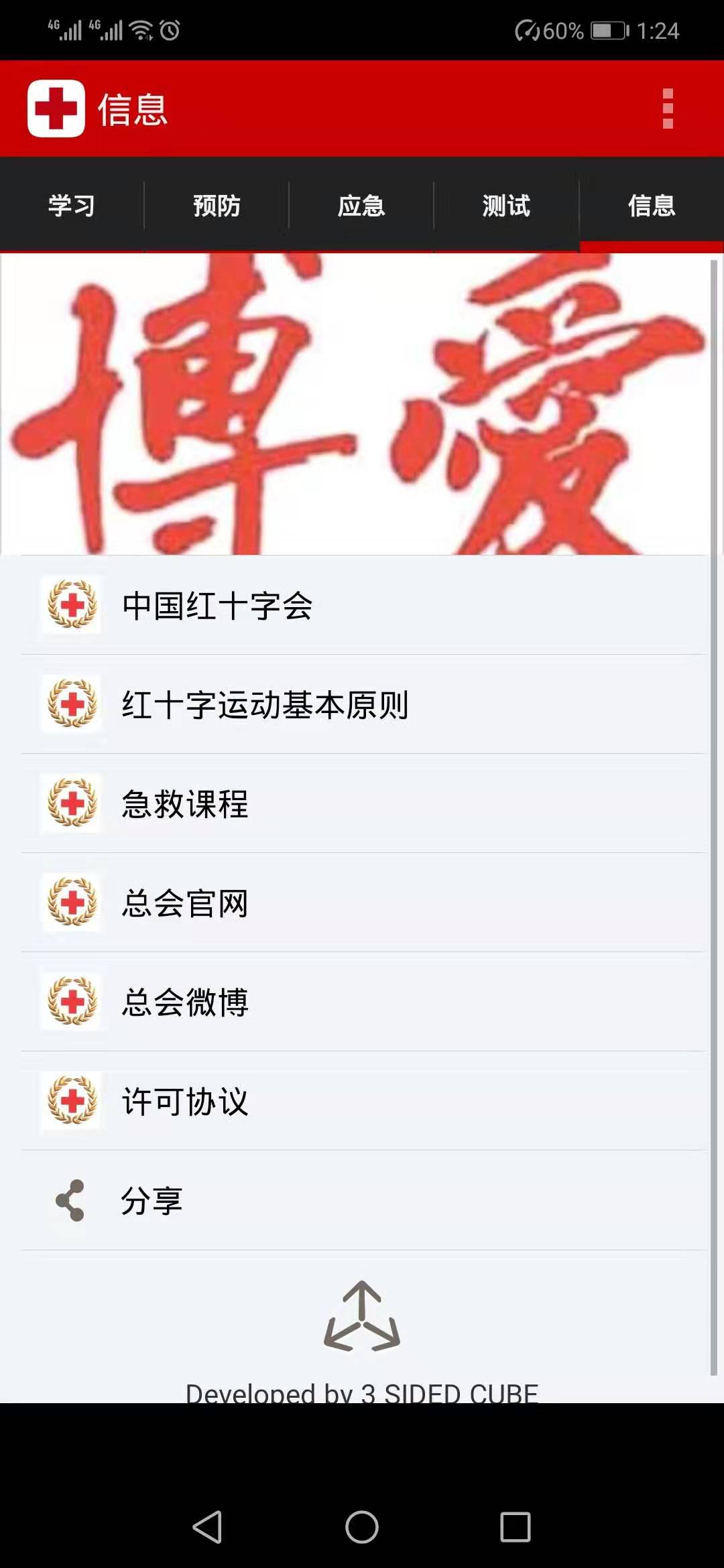The image size is (724, 1568).
Task: Switch to the 预防 tab
Action: tap(217, 206)
